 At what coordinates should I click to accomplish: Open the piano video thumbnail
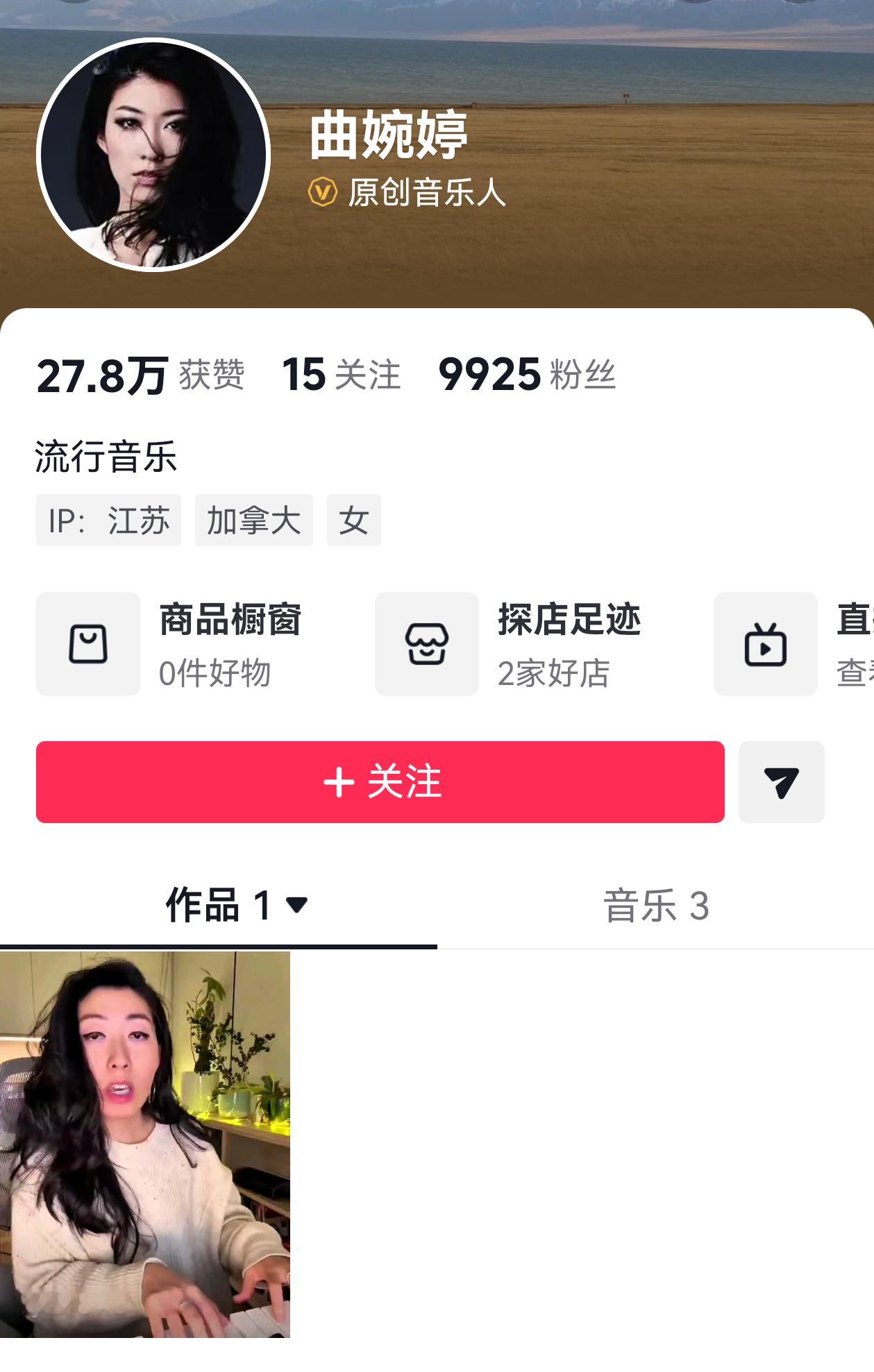click(x=145, y=1166)
